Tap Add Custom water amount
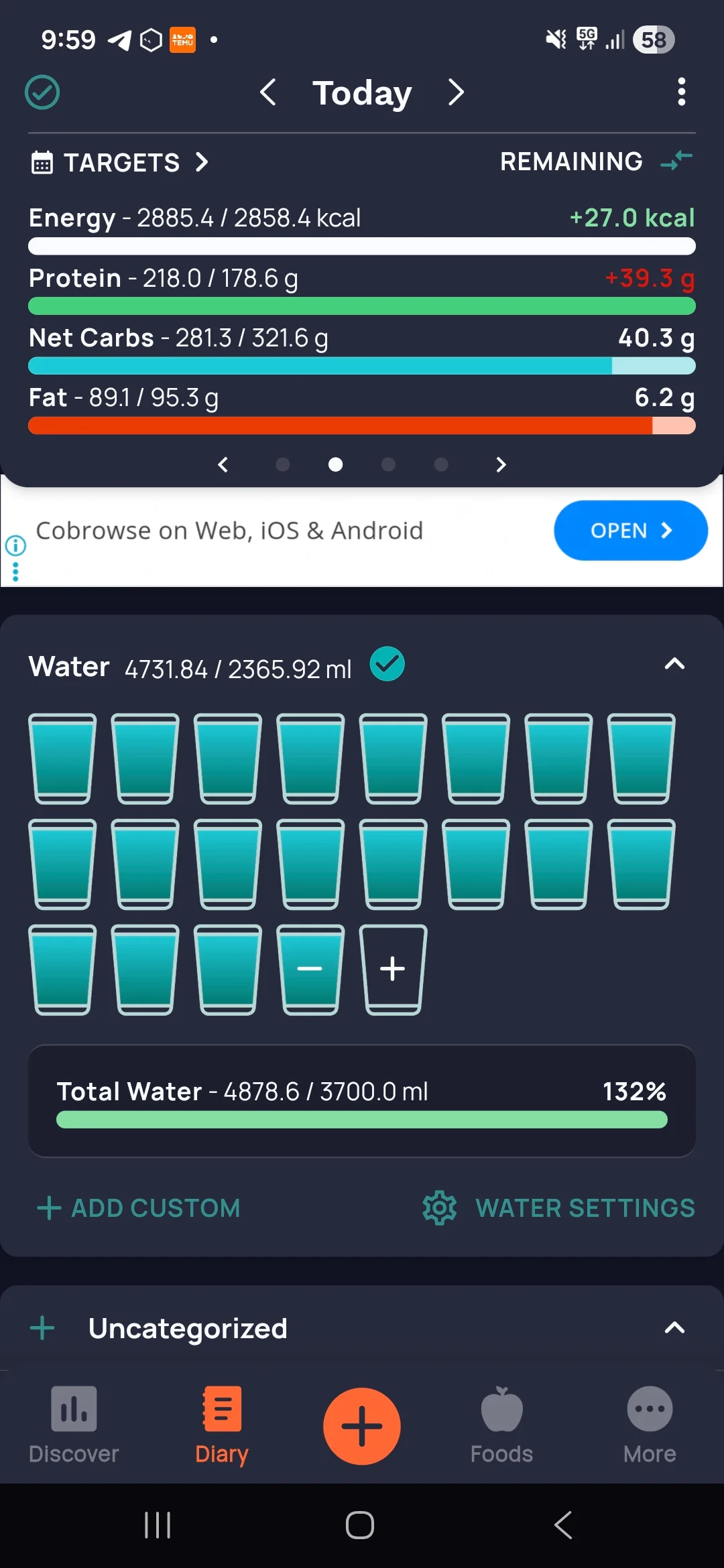 pyautogui.click(x=138, y=1208)
